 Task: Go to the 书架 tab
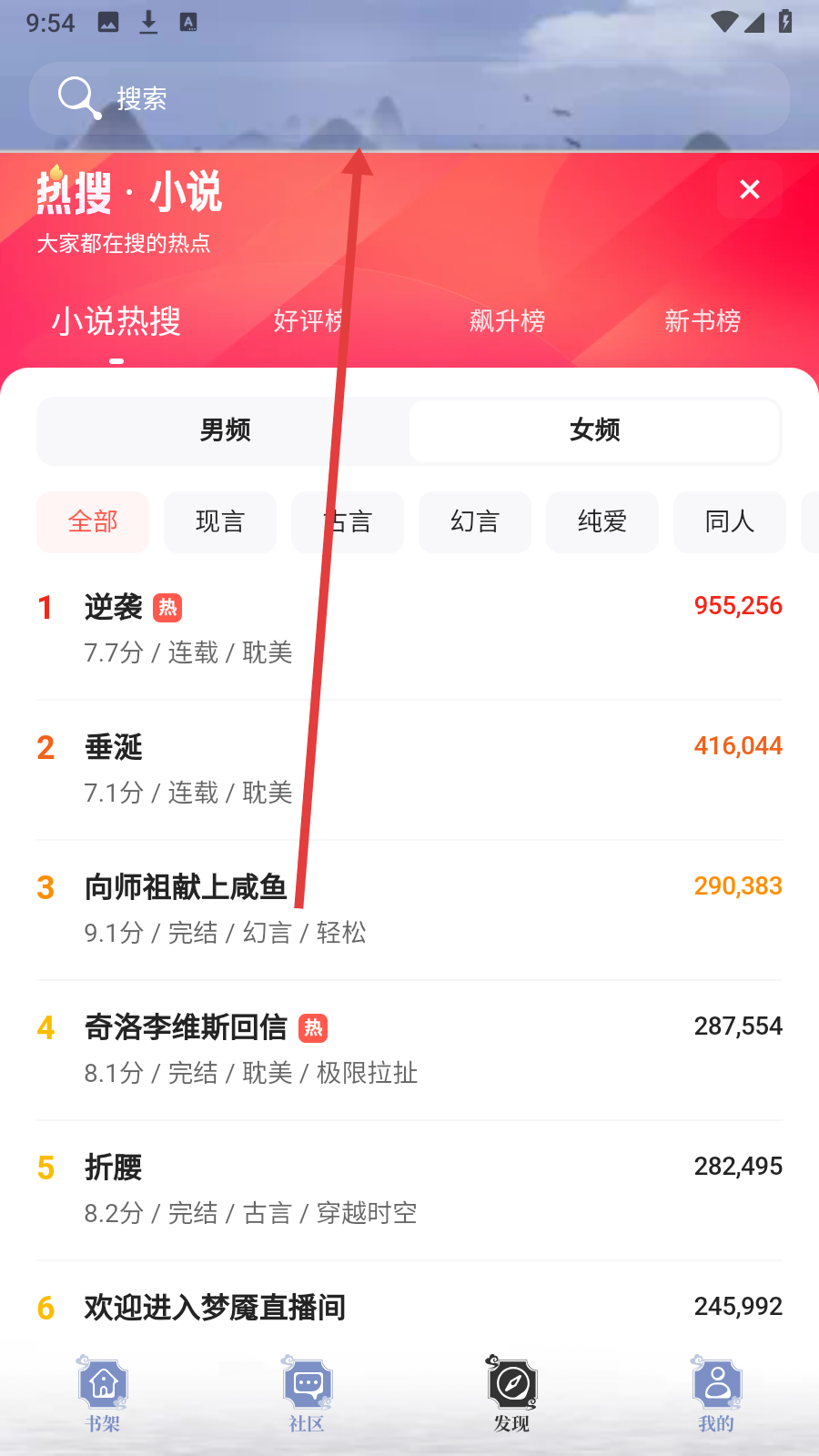[x=103, y=1394]
